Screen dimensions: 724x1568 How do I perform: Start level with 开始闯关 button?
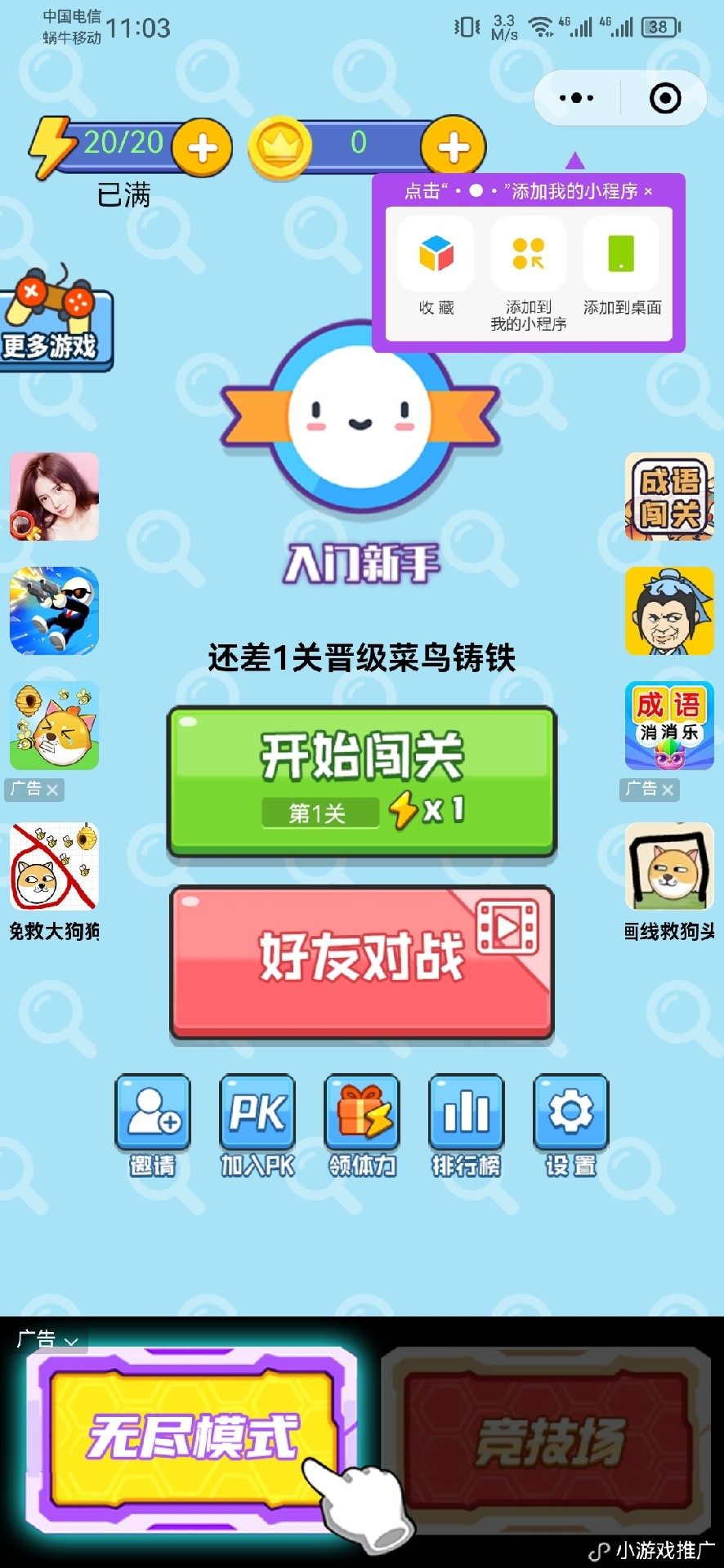pos(361,781)
